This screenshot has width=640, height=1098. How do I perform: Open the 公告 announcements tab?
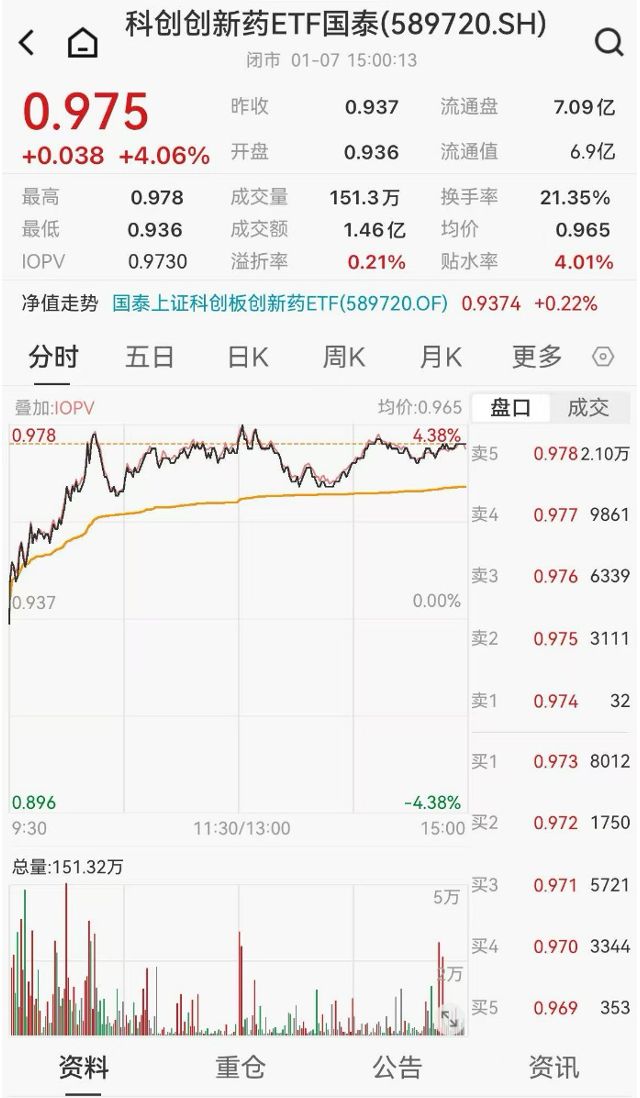point(397,1066)
